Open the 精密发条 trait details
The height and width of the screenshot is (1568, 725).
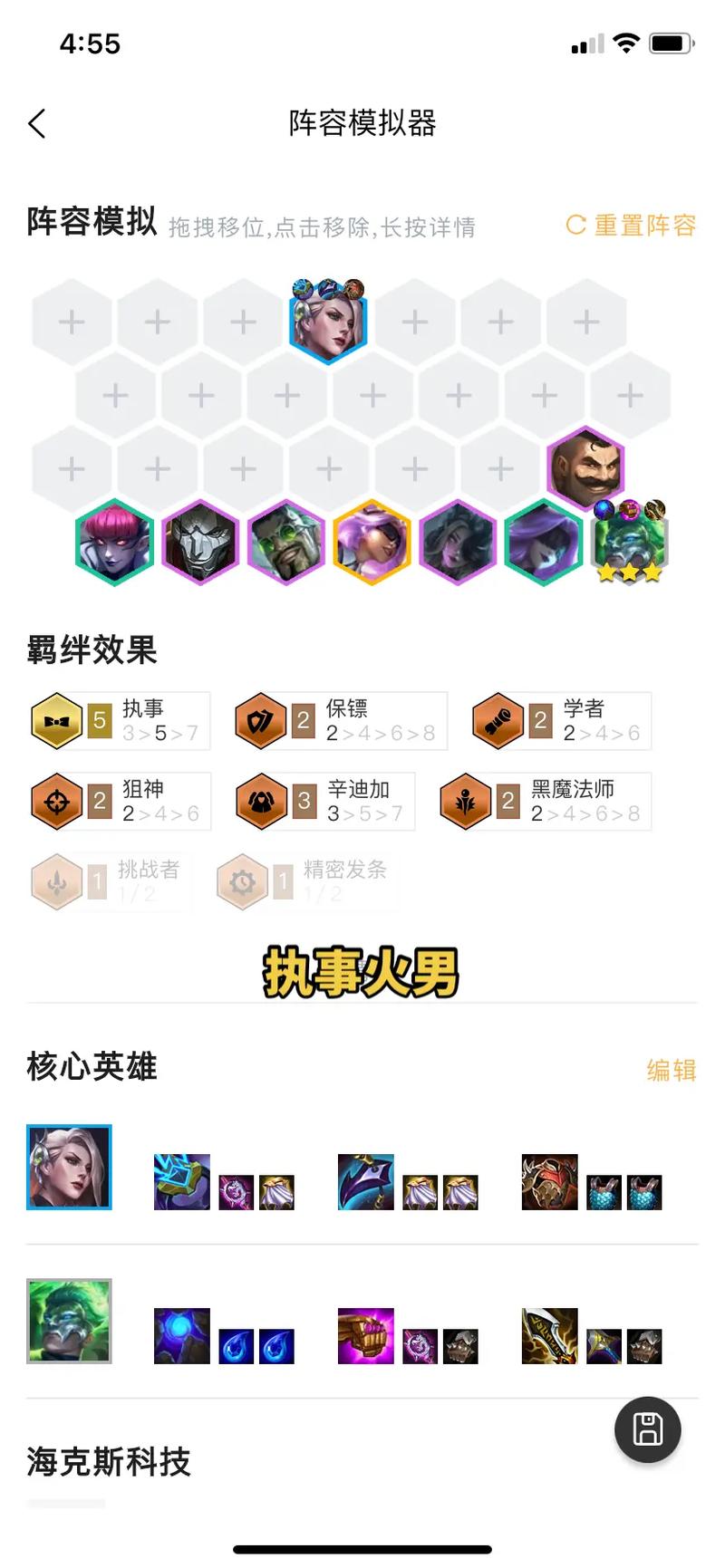coord(306,881)
